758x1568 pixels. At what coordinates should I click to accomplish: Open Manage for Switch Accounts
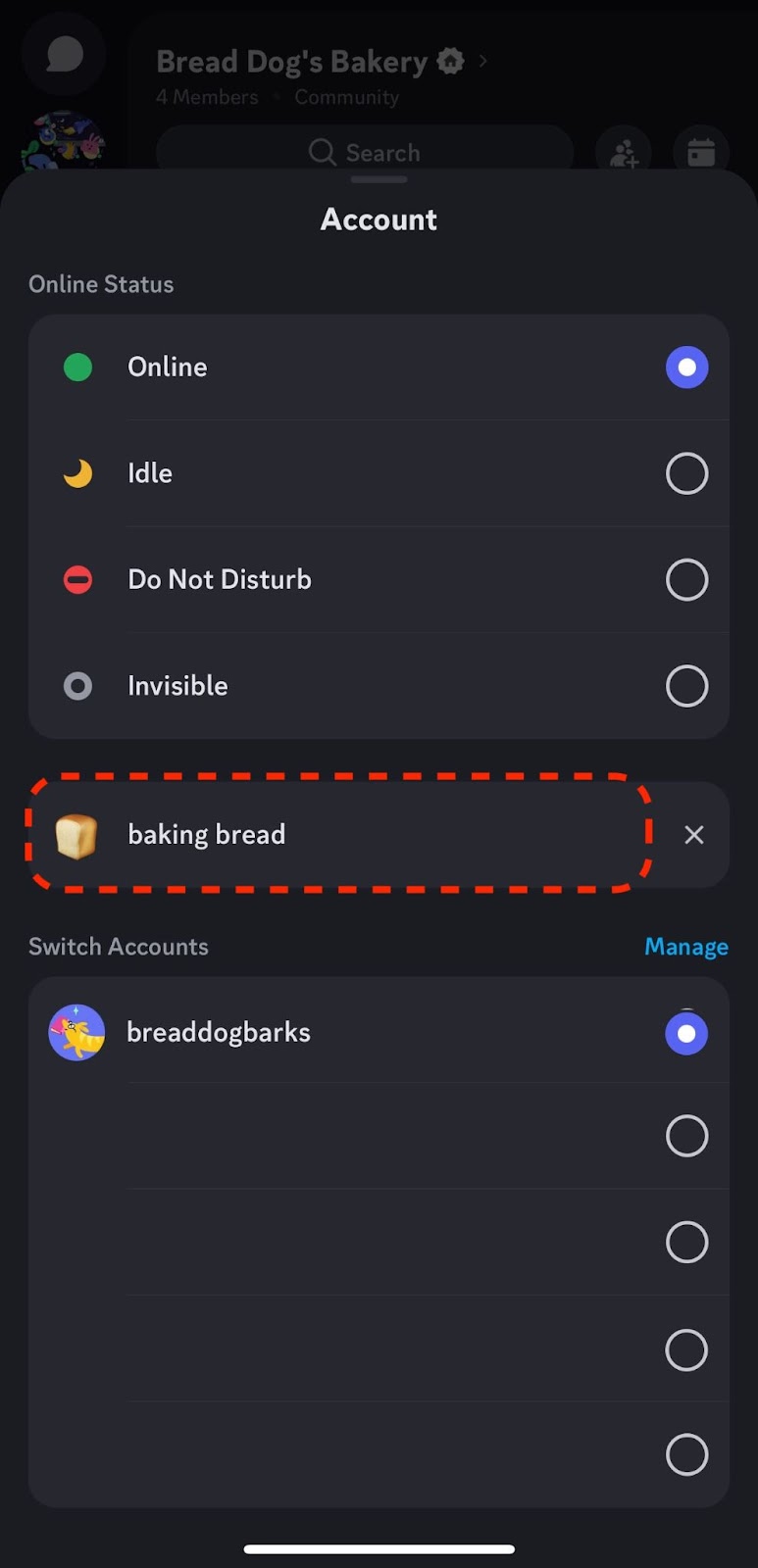click(686, 947)
